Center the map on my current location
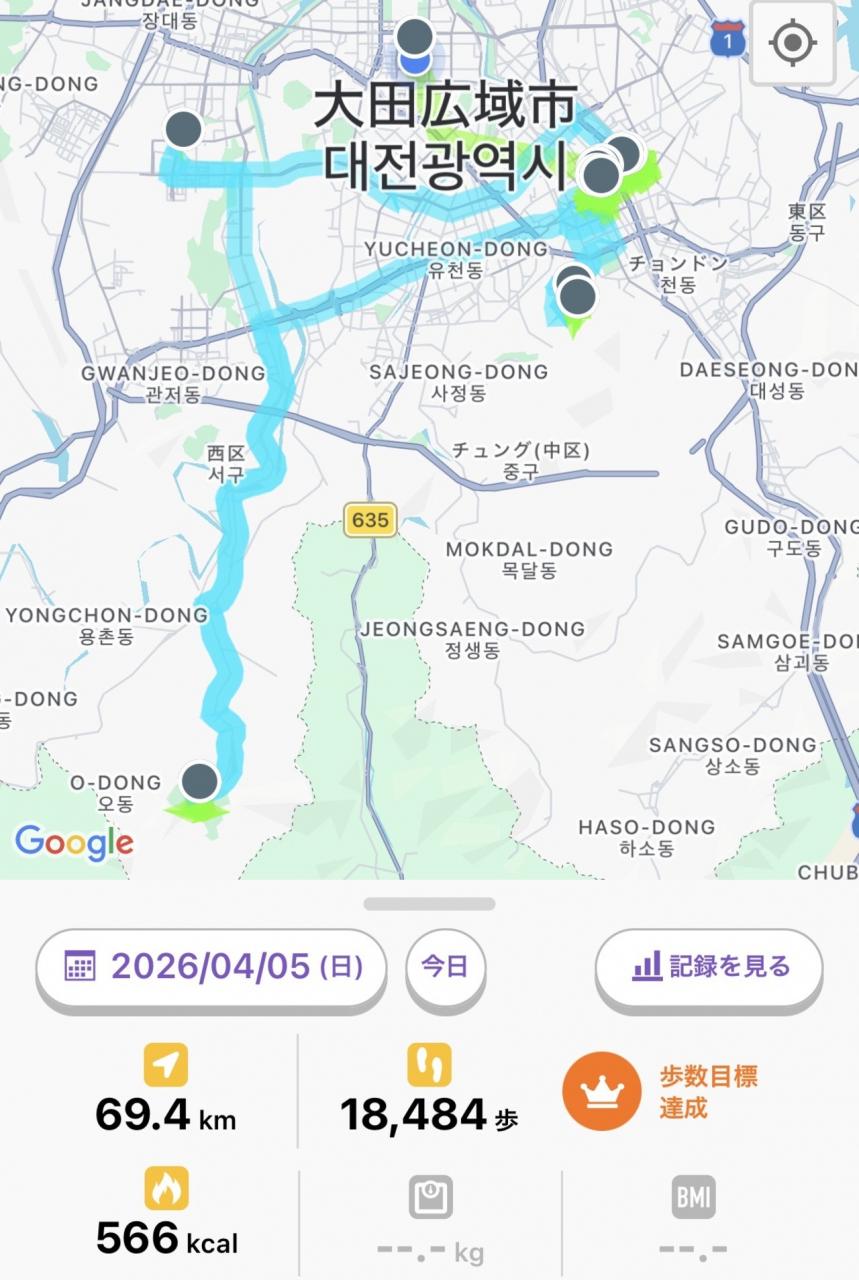859x1280 pixels. (x=792, y=43)
